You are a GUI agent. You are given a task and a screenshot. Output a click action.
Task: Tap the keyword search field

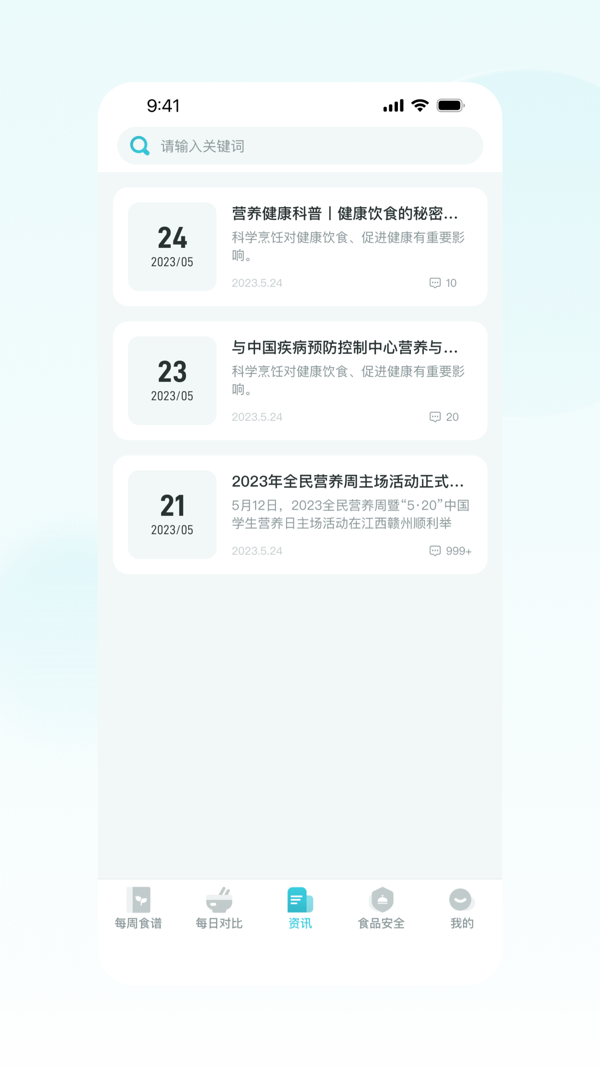pos(300,146)
